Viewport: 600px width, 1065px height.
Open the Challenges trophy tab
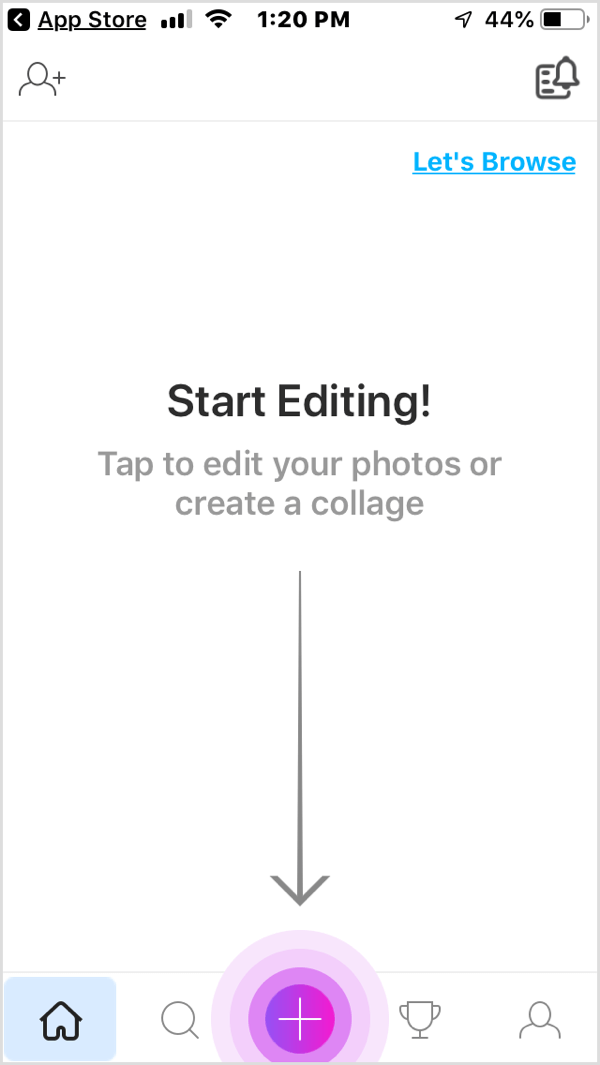[420, 1019]
